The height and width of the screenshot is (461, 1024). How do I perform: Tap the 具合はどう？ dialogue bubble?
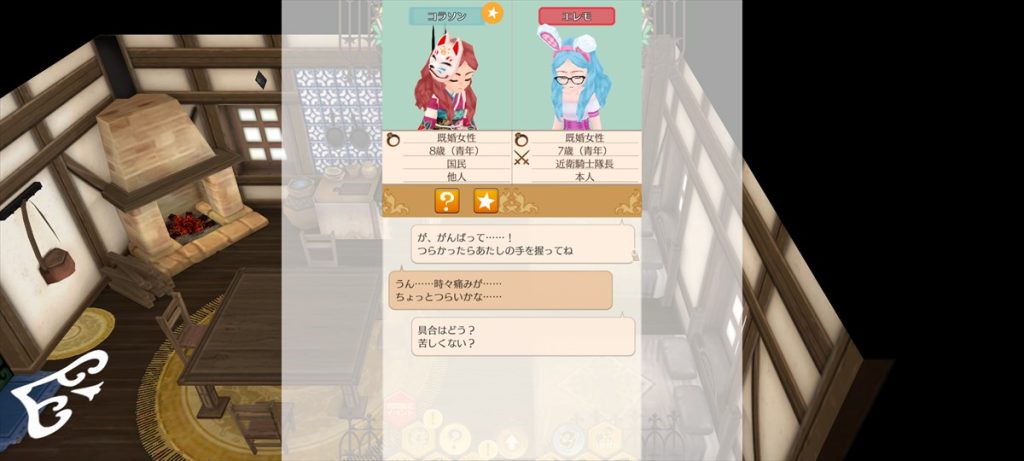click(x=523, y=337)
